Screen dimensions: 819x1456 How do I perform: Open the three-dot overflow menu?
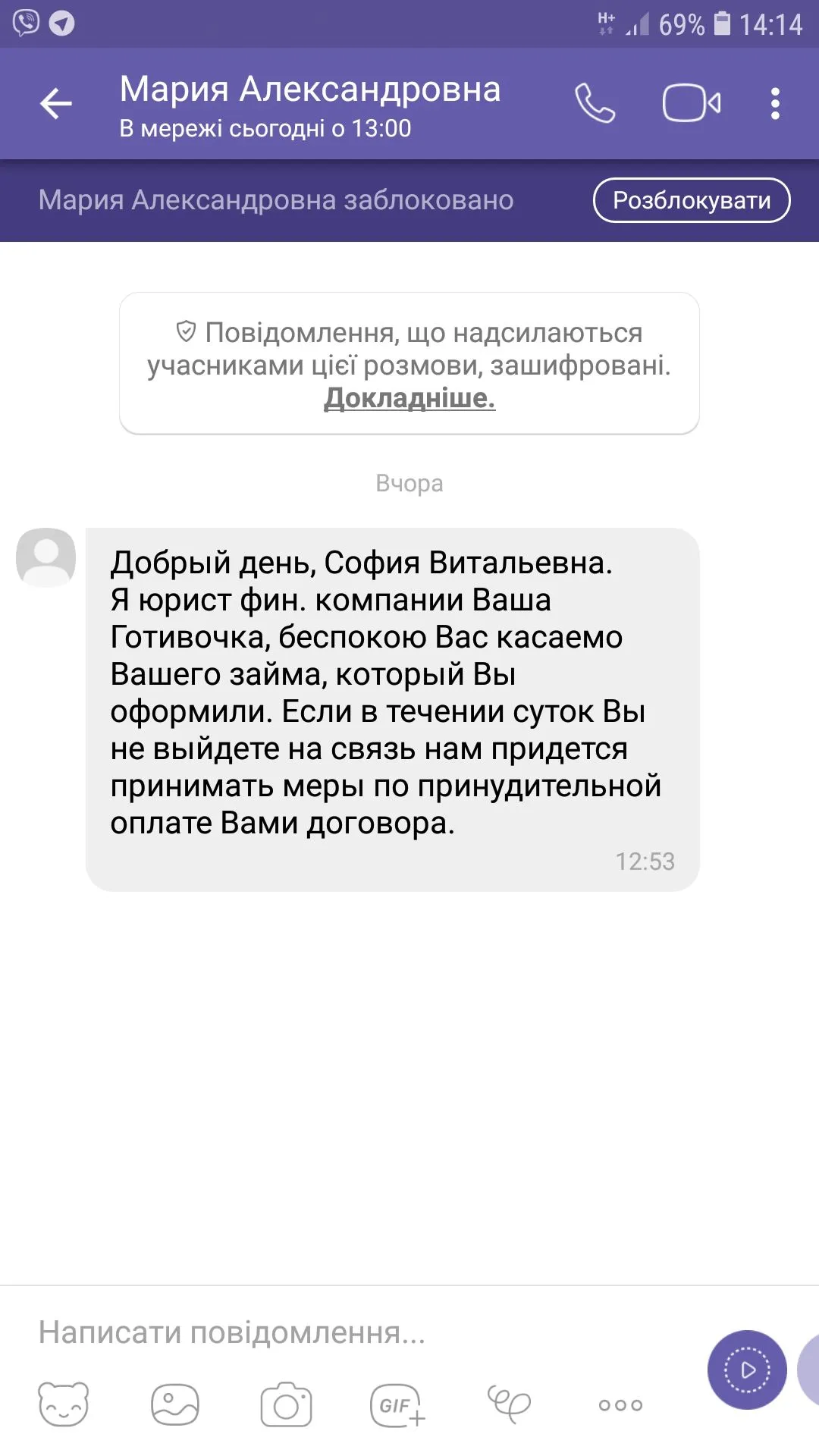(775, 103)
